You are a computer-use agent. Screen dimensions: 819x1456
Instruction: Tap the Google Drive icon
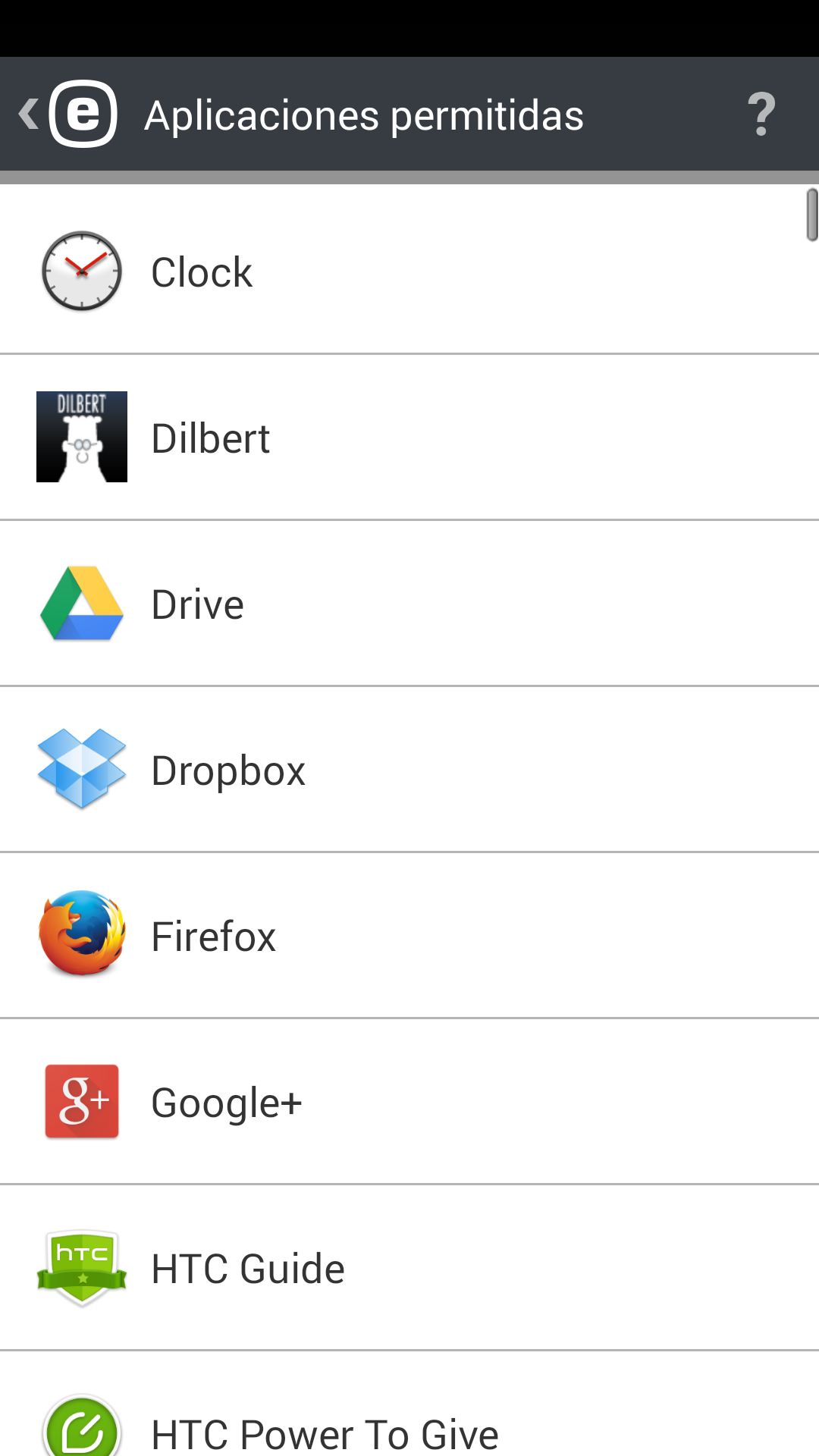click(x=81, y=603)
